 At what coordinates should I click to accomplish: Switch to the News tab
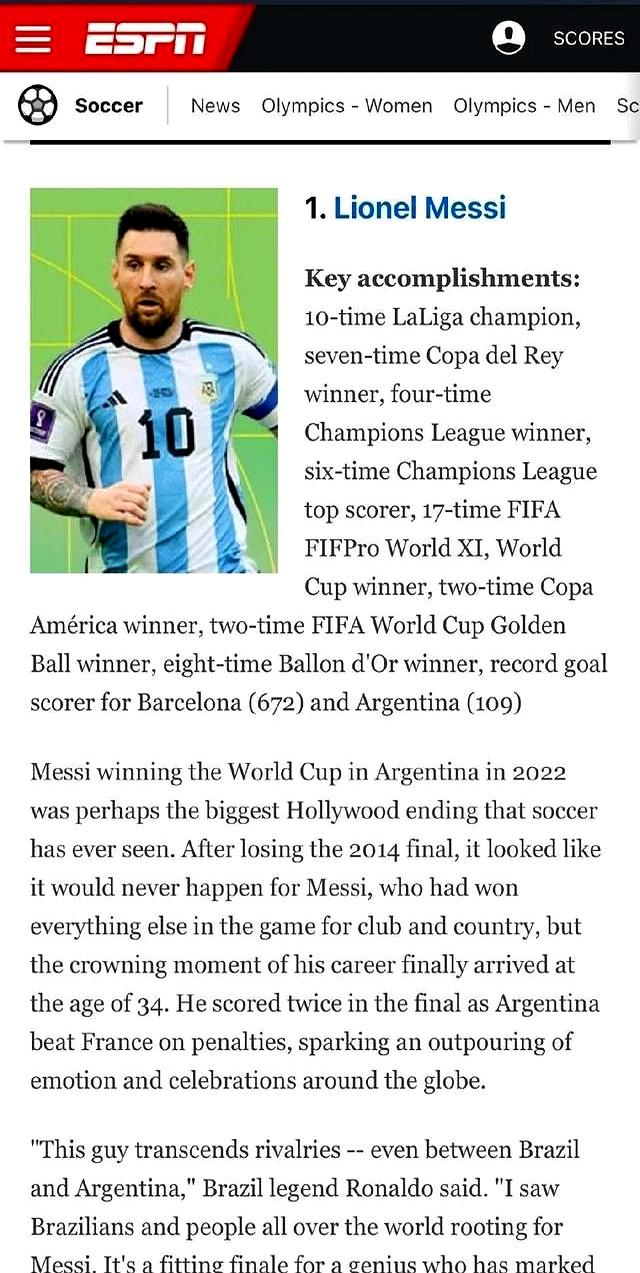tap(215, 105)
